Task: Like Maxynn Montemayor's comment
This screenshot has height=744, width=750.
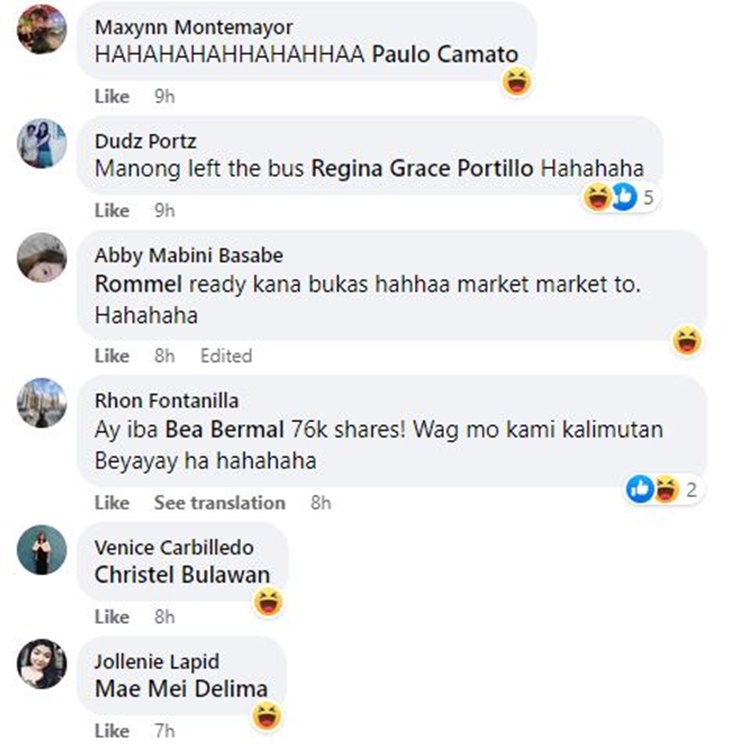Action: point(112,96)
